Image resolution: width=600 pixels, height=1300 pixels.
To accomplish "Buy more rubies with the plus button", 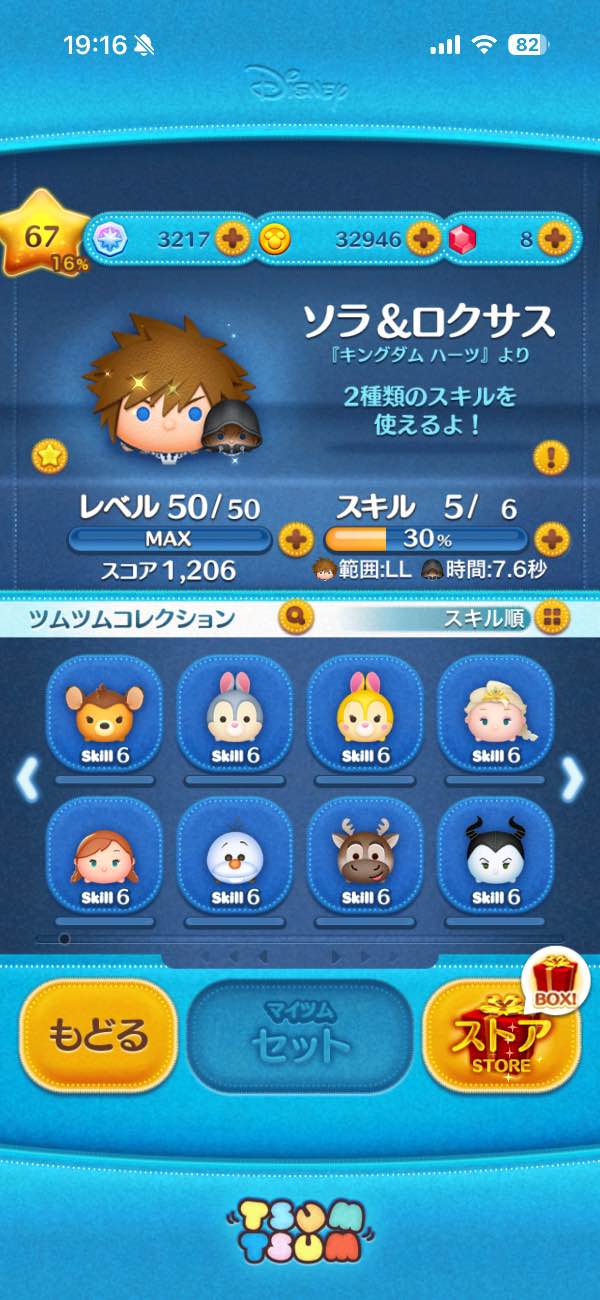I will tap(554, 239).
